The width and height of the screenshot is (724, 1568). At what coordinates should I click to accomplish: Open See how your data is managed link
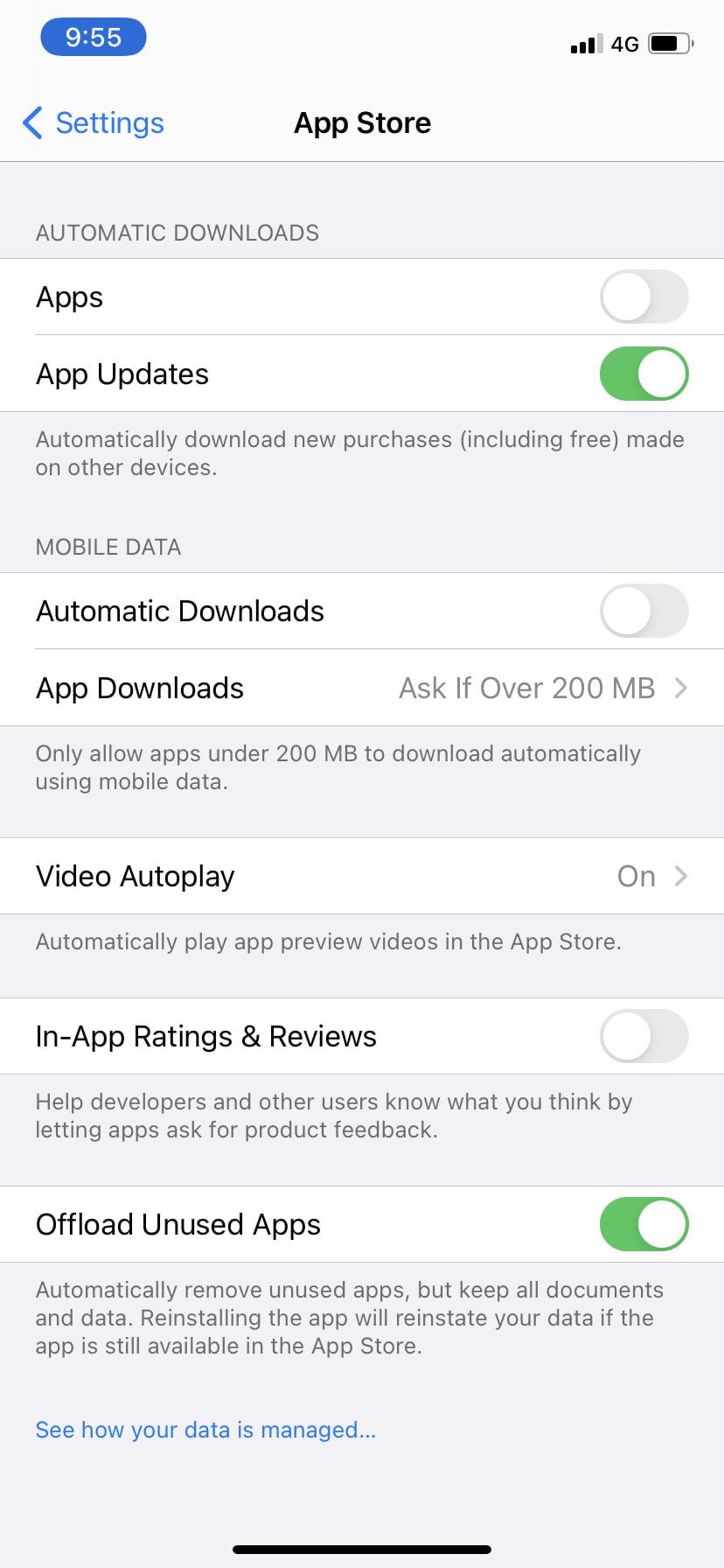pyautogui.click(x=205, y=1430)
